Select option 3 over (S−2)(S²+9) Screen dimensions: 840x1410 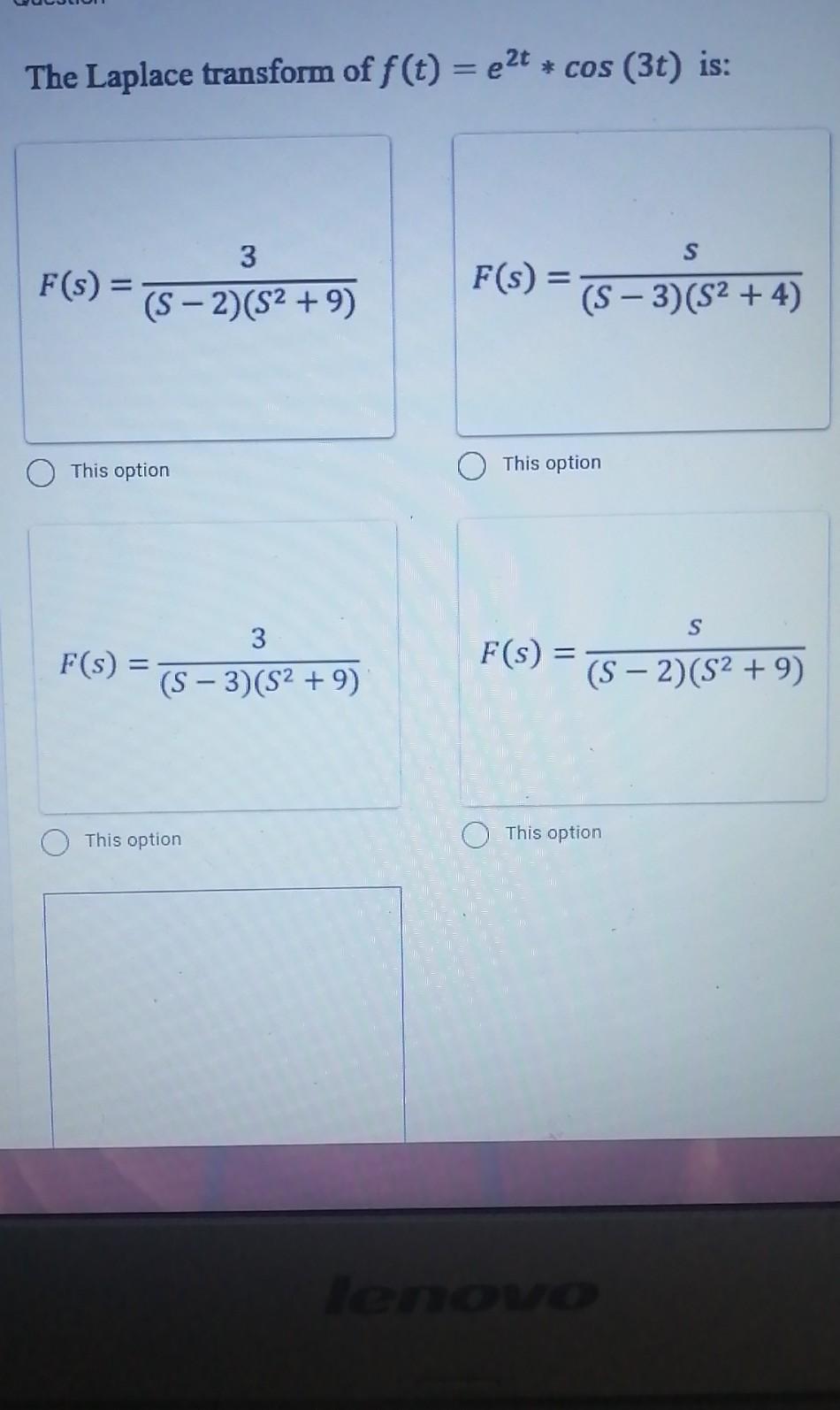41,473
